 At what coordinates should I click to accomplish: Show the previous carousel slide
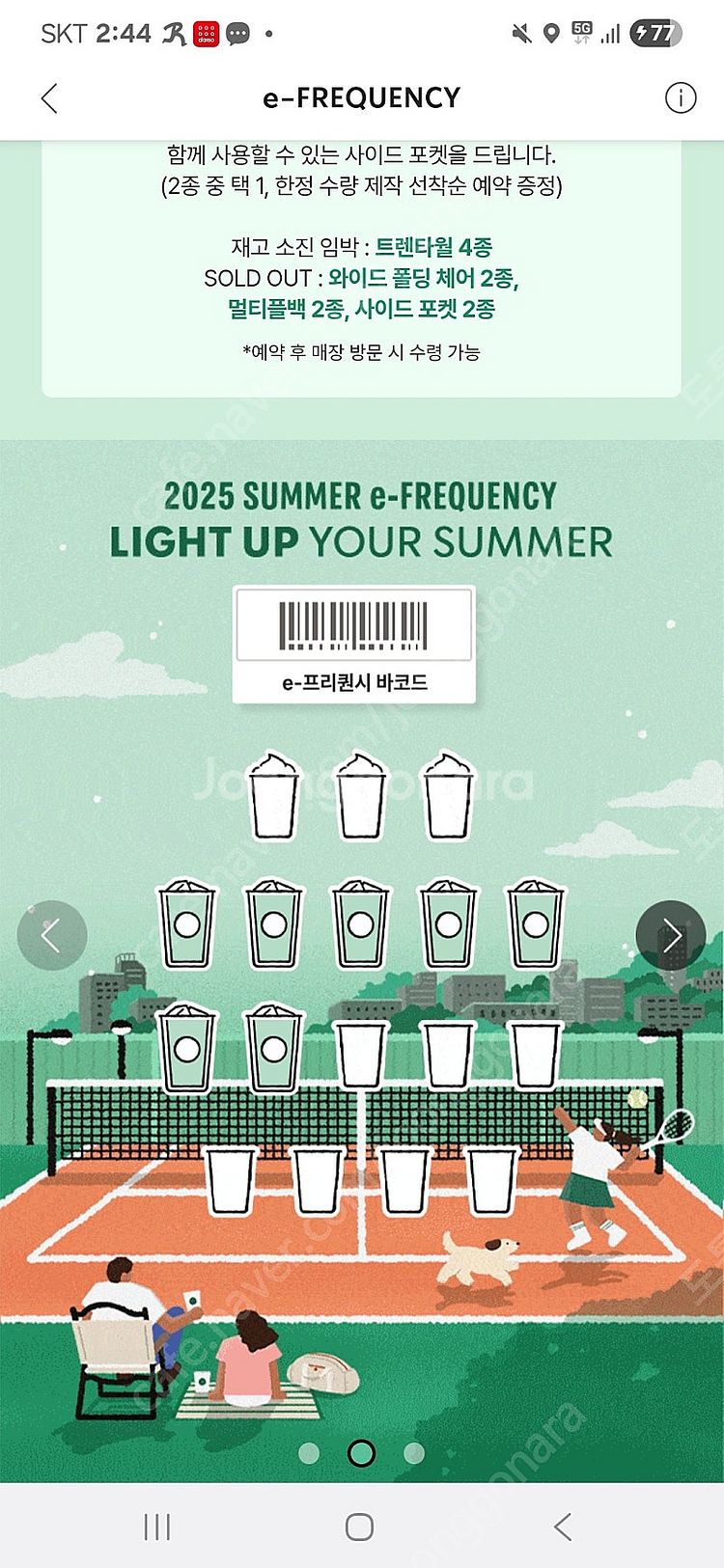pos(52,935)
